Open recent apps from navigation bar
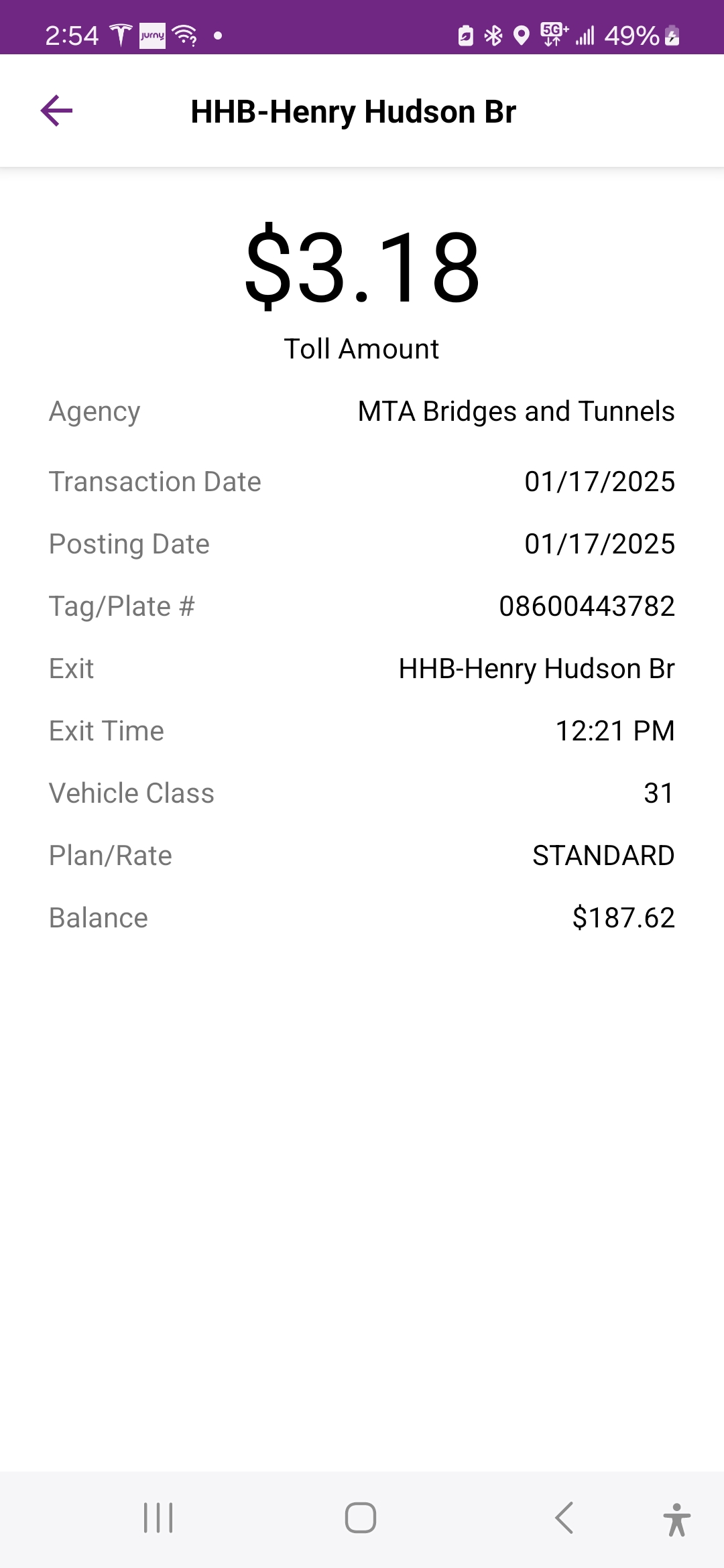This screenshot has height=1568, width=724. click(x=158, y=1518)
